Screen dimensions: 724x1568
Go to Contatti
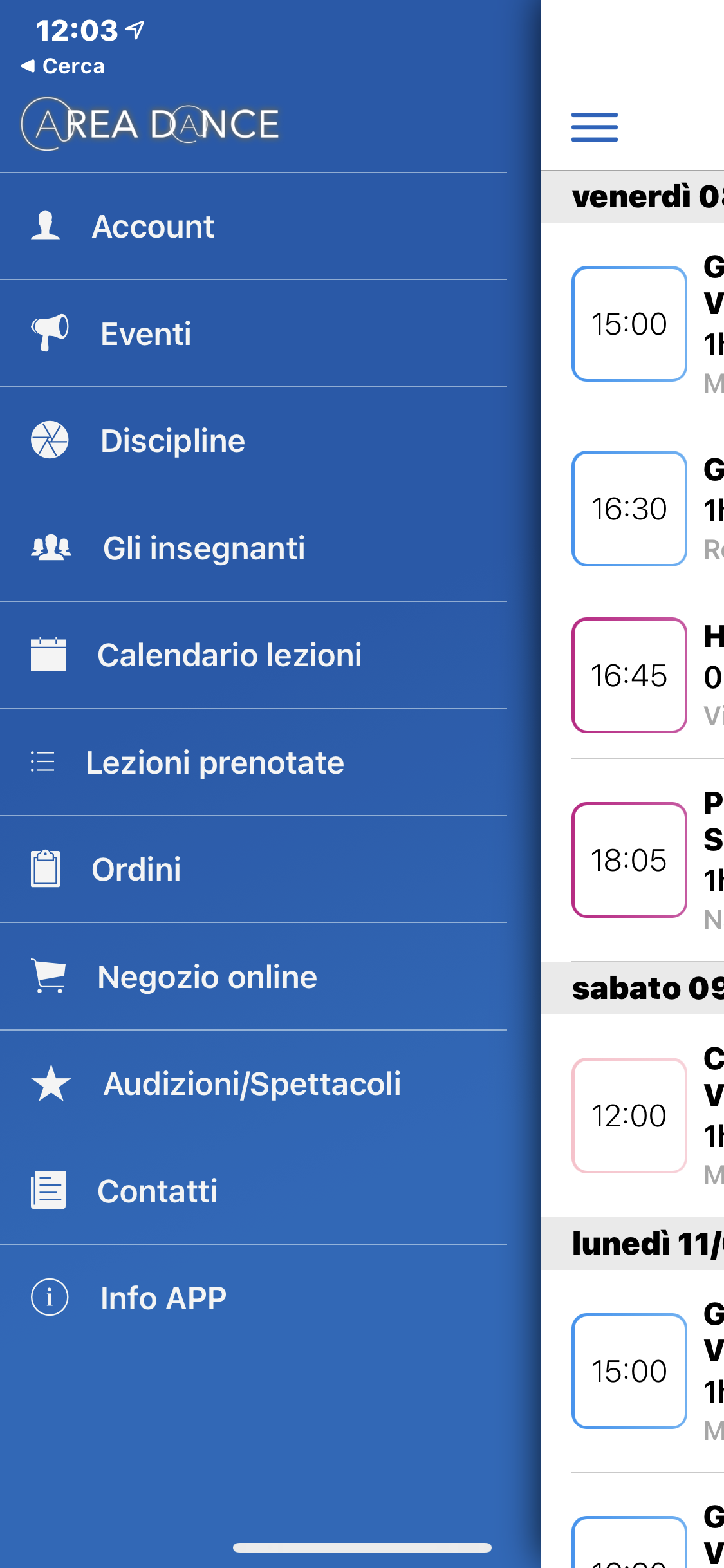click(254, 1191)
